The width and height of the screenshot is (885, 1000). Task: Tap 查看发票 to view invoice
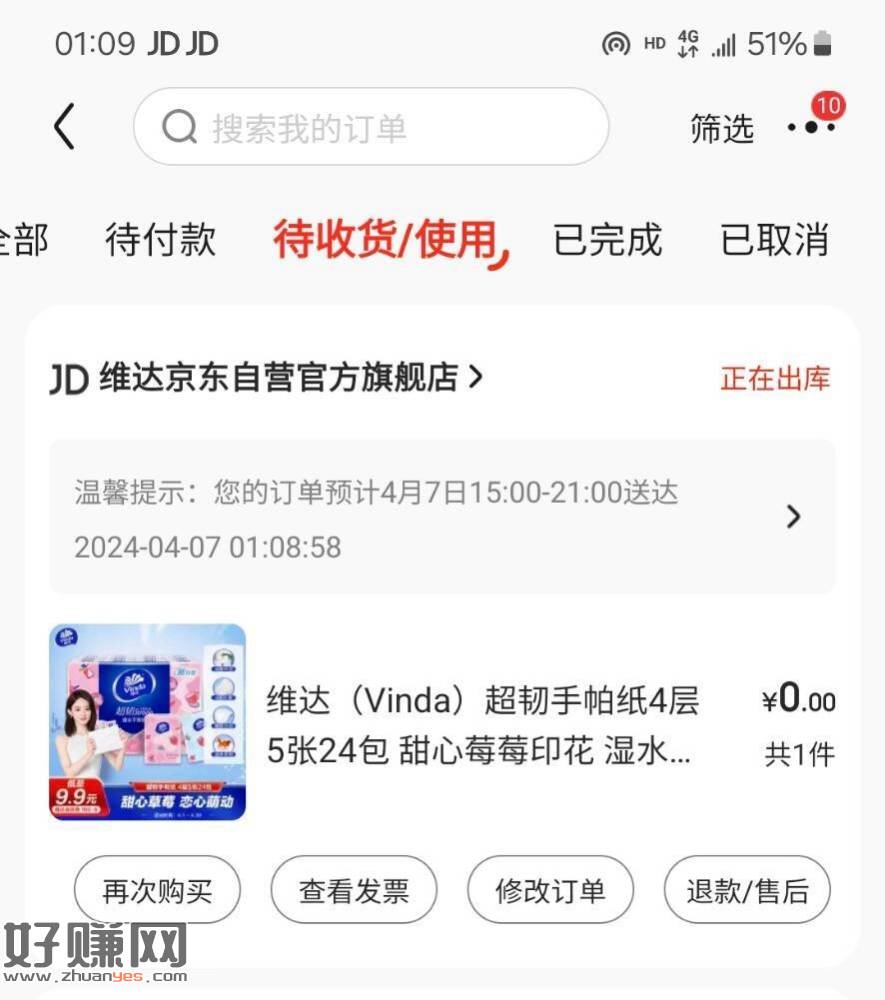[x=354, y=890]
